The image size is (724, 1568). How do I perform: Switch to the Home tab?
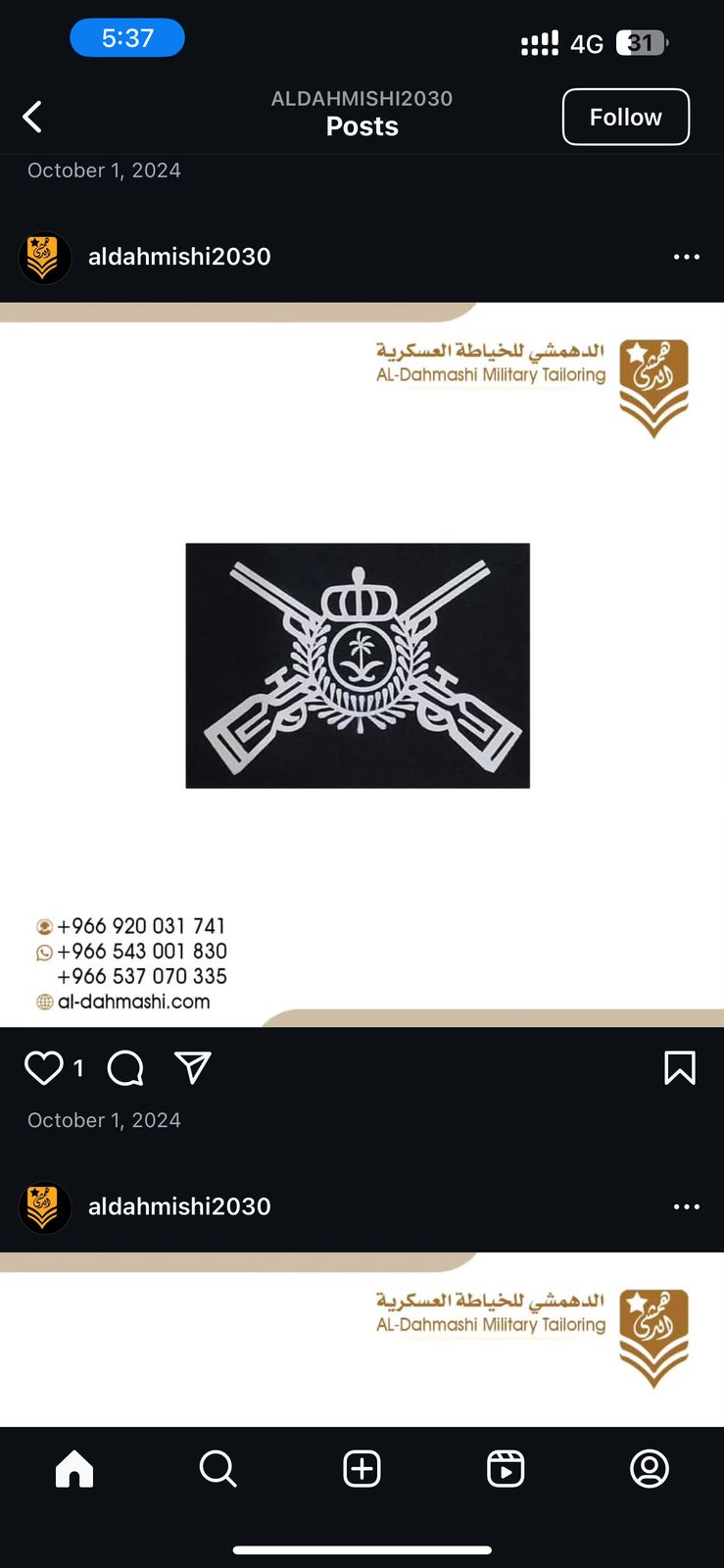tap(74, 1468)
